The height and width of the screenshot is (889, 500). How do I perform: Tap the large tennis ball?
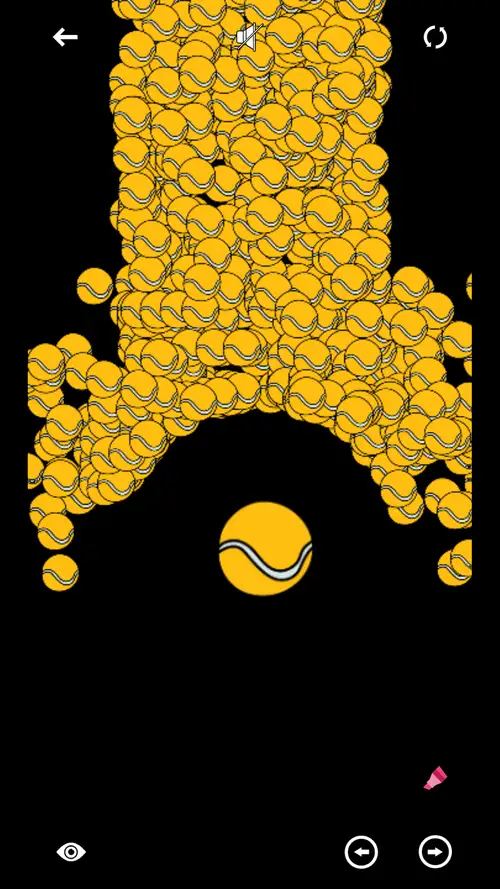click(265, 548)
